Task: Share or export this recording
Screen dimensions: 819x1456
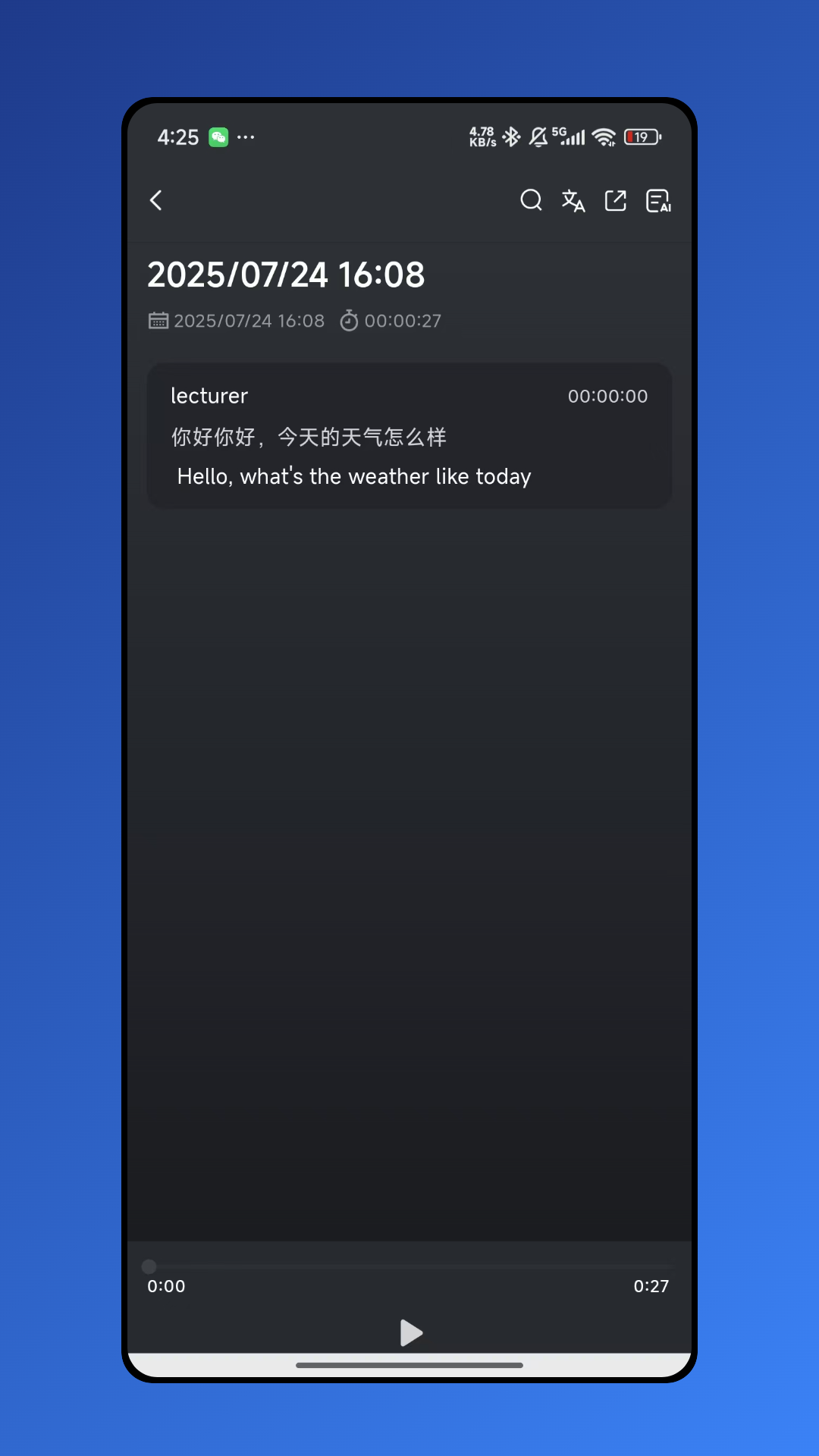Action: [x=616, y=201]
